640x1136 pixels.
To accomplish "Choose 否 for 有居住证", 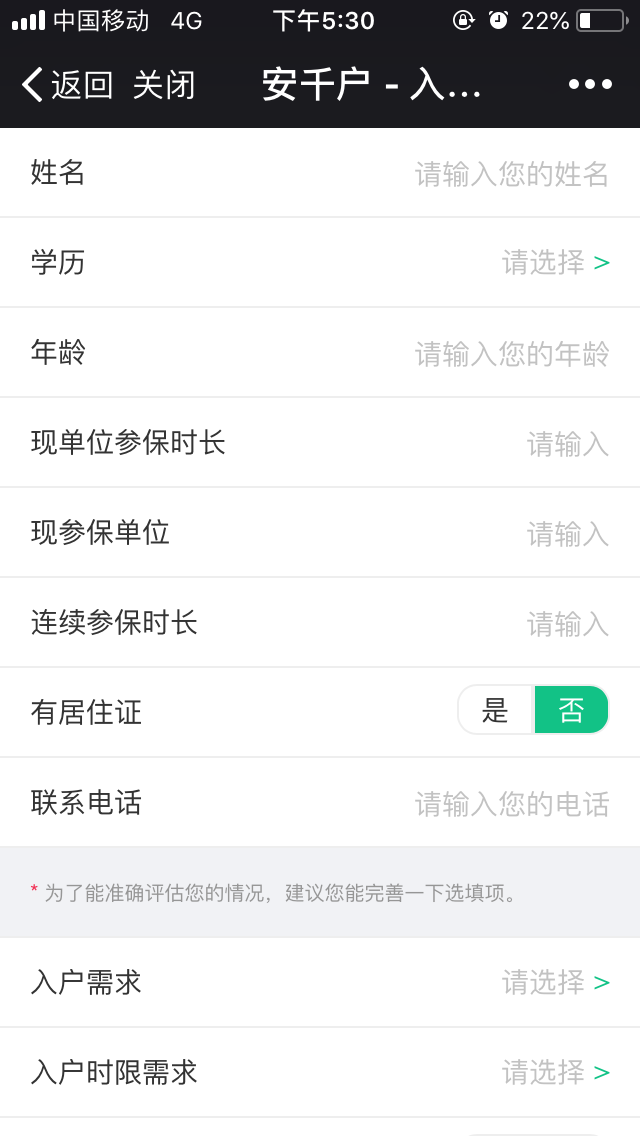I will [x=571, y=710].
